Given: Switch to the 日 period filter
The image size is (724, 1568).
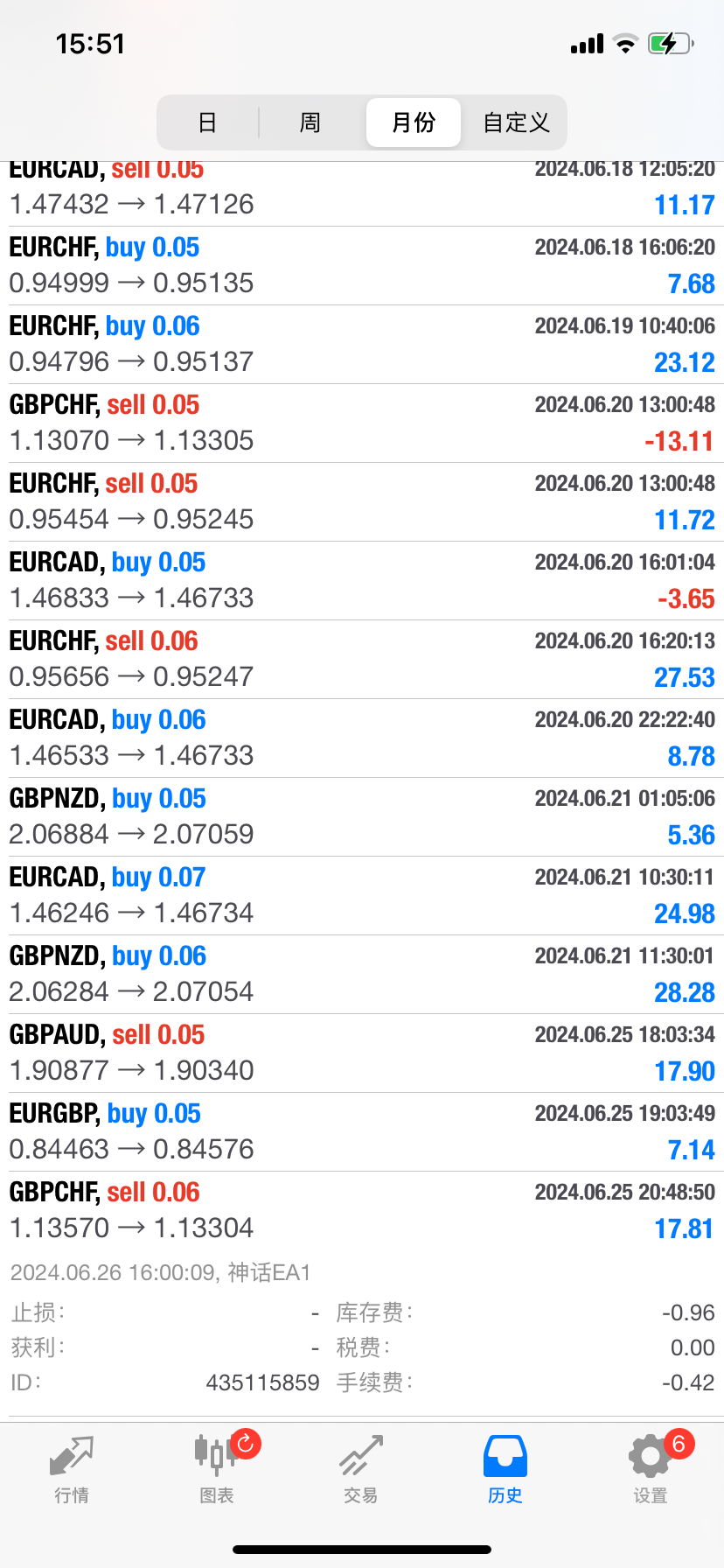Looking at the screenshot, I should 207,122.
